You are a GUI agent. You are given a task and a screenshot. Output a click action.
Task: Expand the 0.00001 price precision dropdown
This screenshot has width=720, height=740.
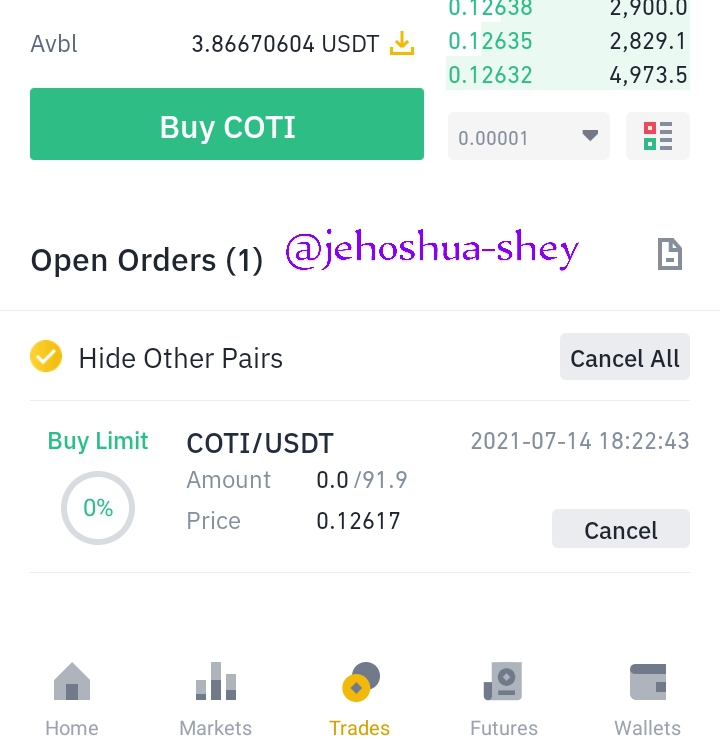[528, 136]
